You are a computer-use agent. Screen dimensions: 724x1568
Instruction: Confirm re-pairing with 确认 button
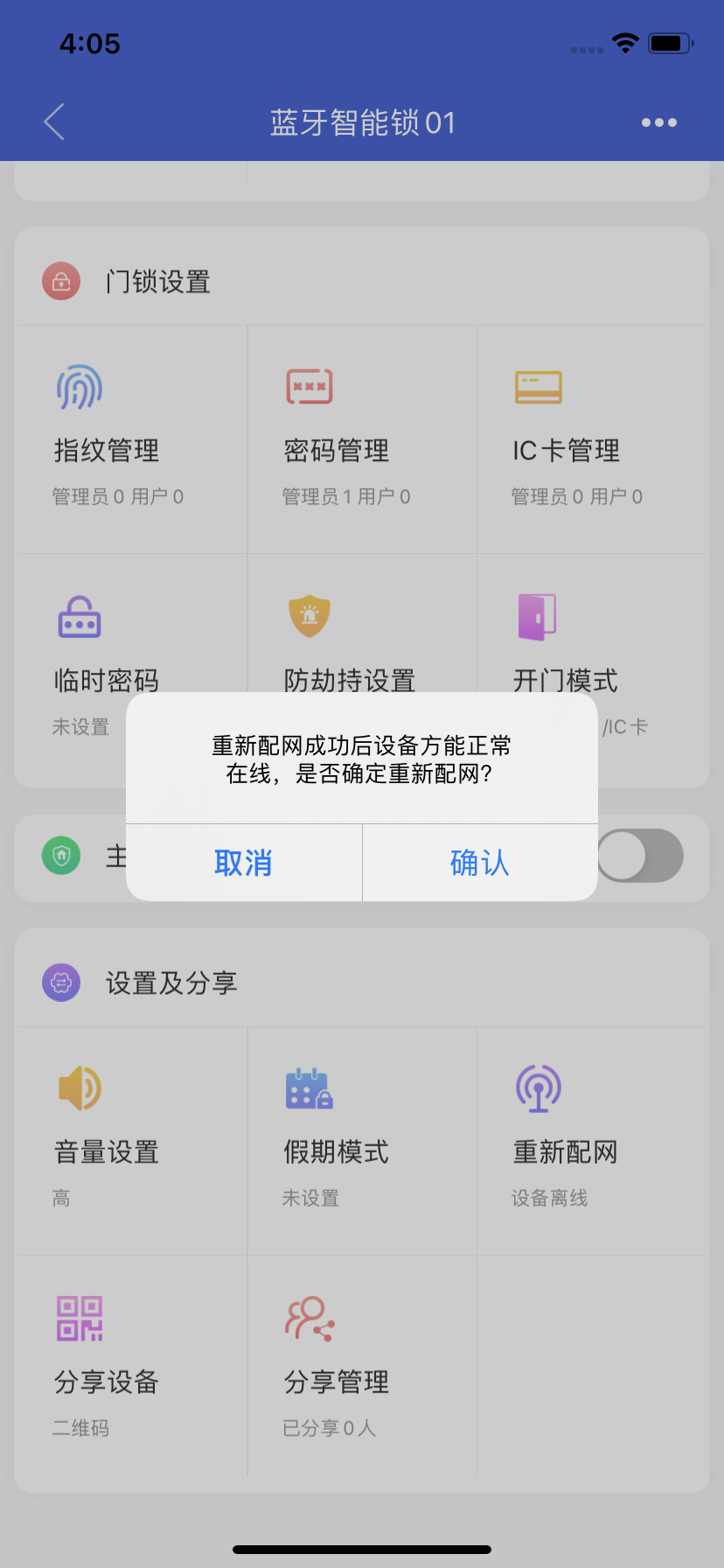(x=480, y=863)
